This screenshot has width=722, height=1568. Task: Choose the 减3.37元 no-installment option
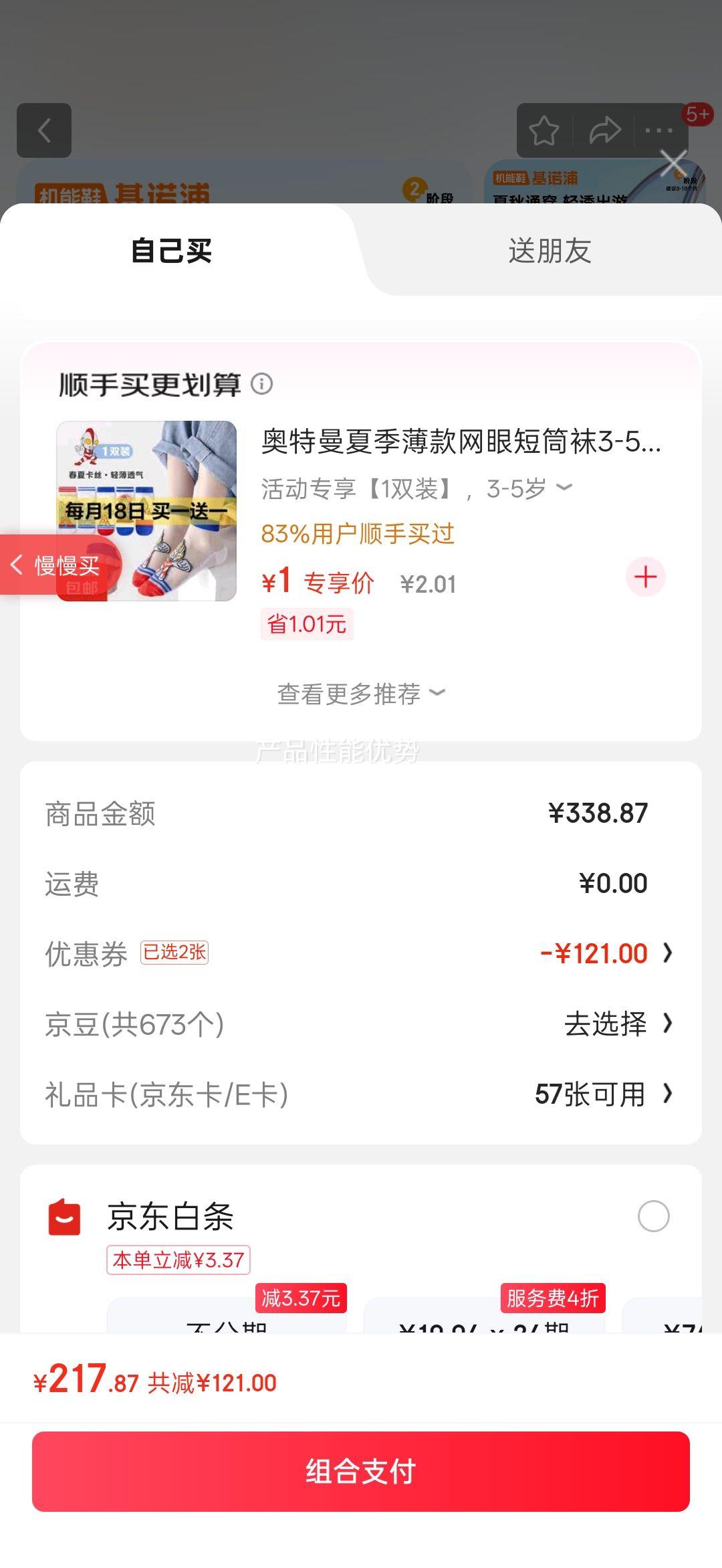click(x=227, y=1318)
